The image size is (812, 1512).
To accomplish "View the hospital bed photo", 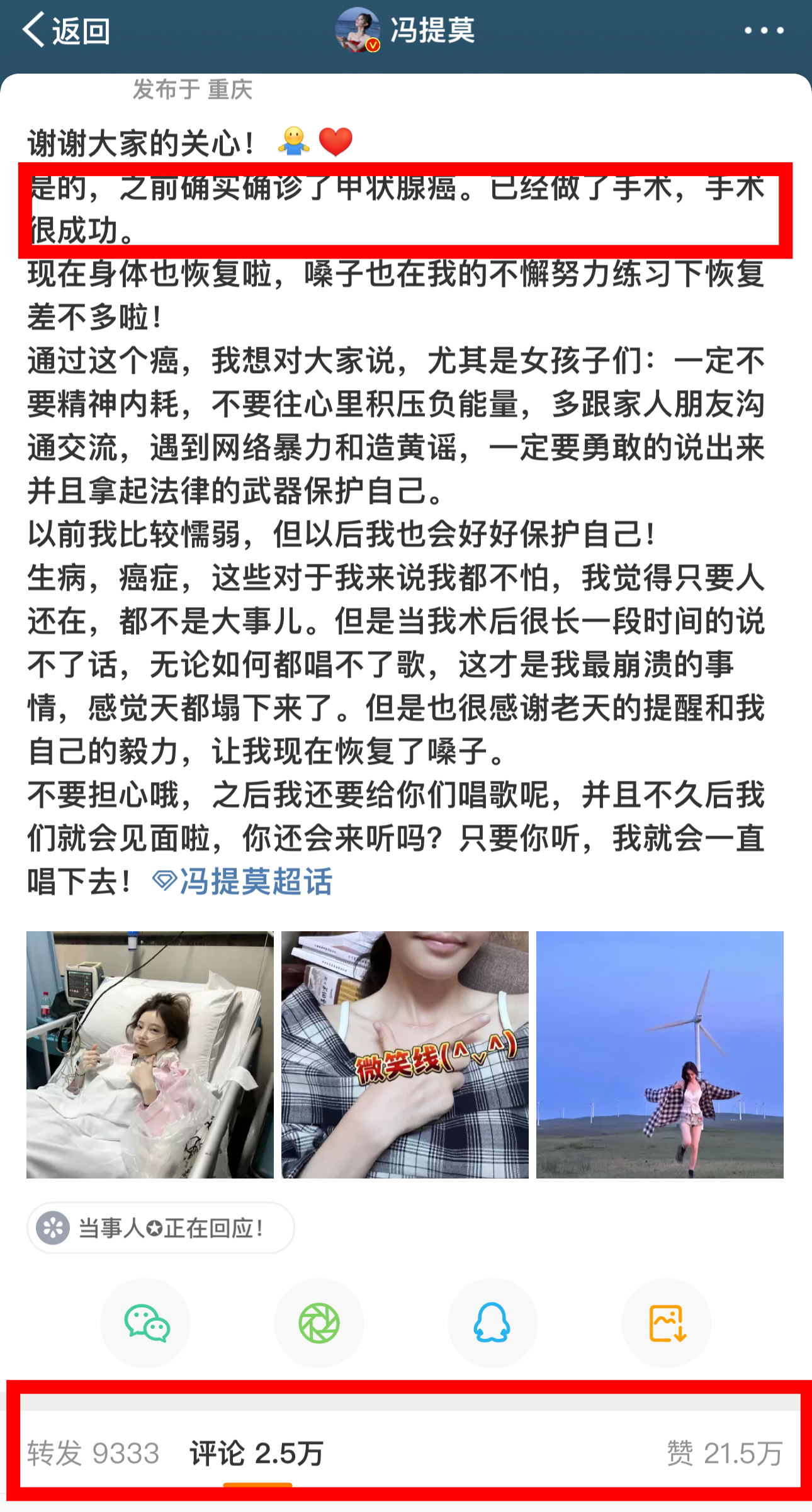I will (150, 1055).
